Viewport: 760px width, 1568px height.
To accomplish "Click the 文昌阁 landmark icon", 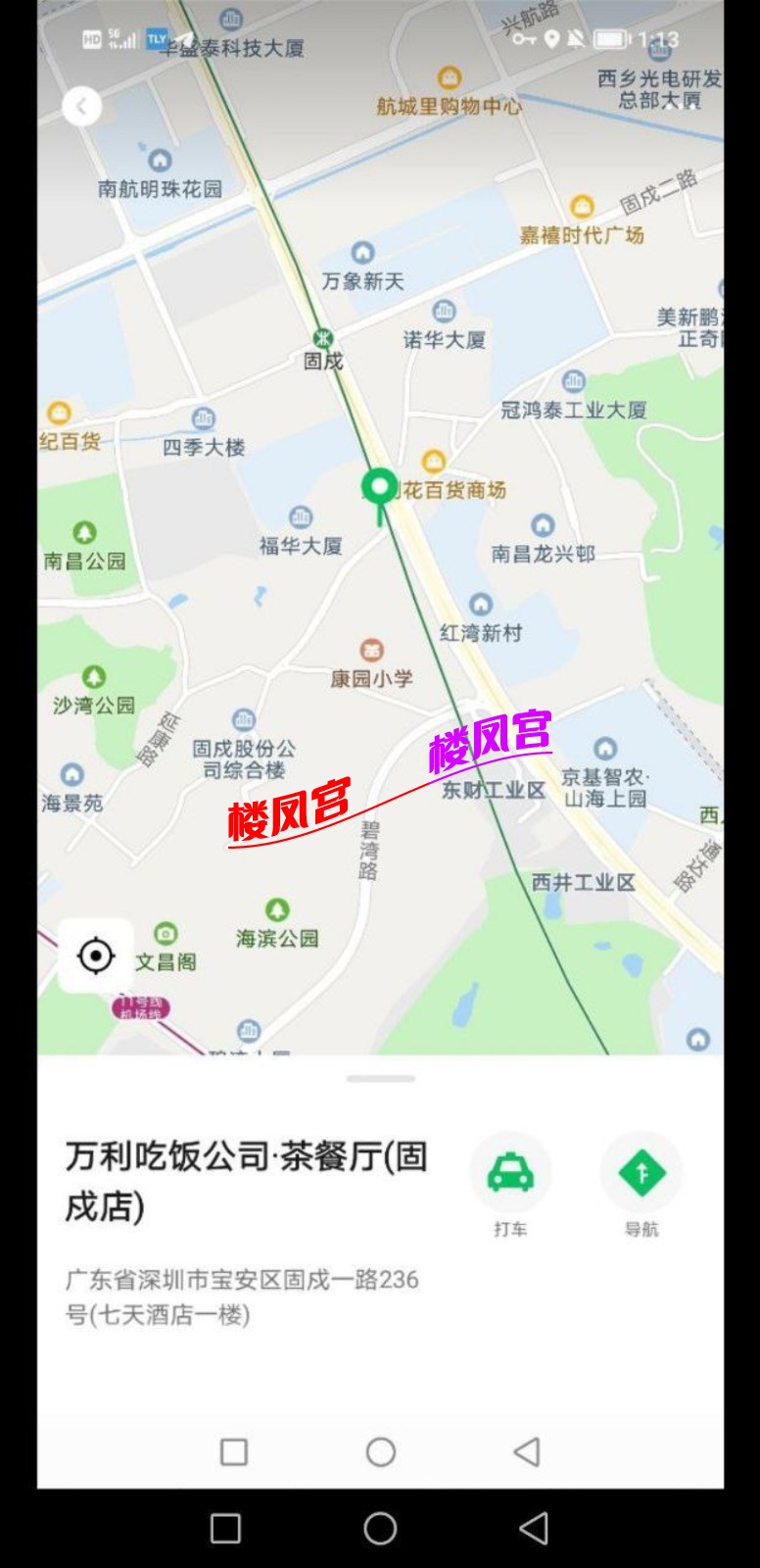I will 166,934.
